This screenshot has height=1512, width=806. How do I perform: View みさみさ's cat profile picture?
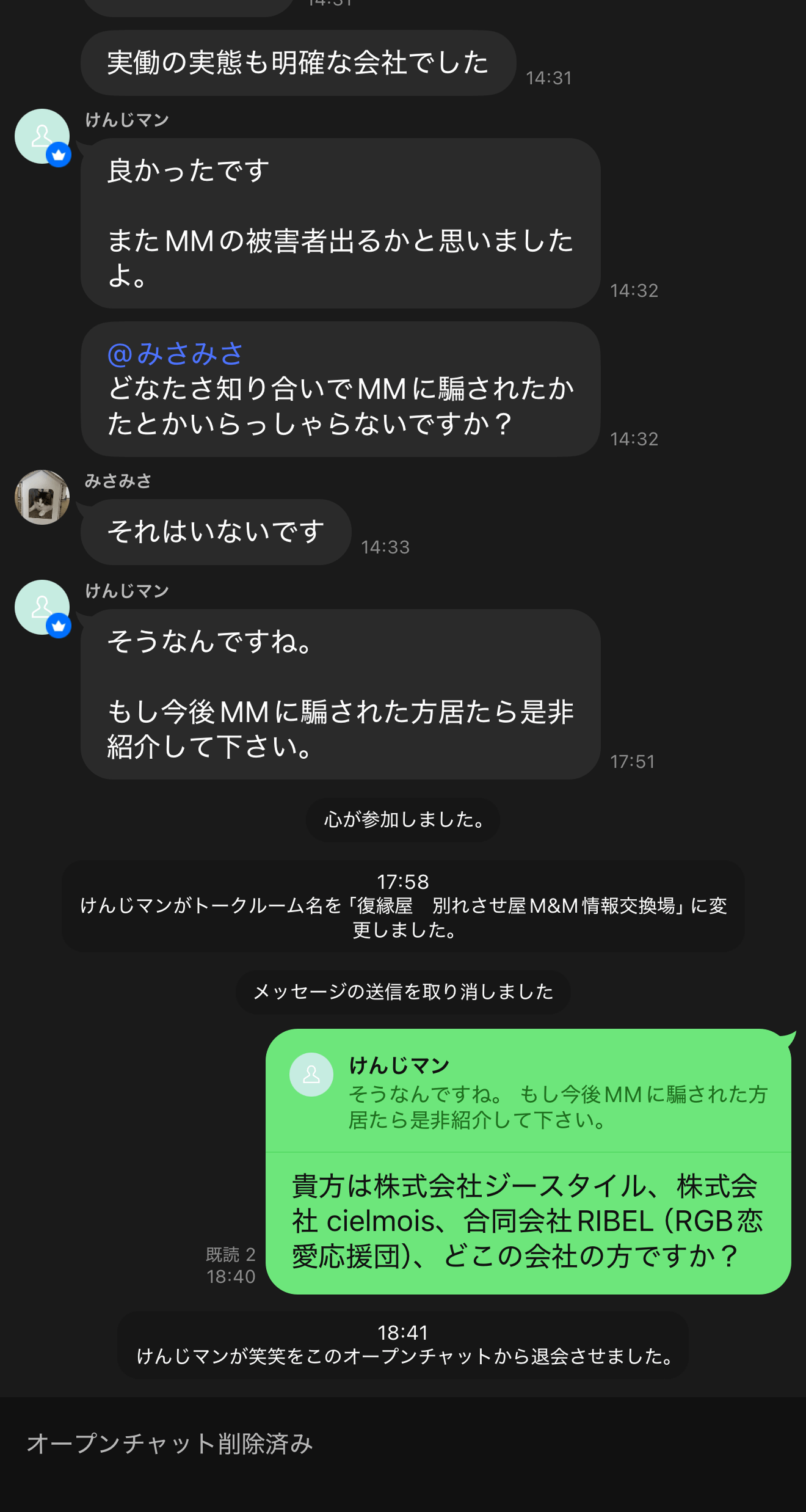42,497
